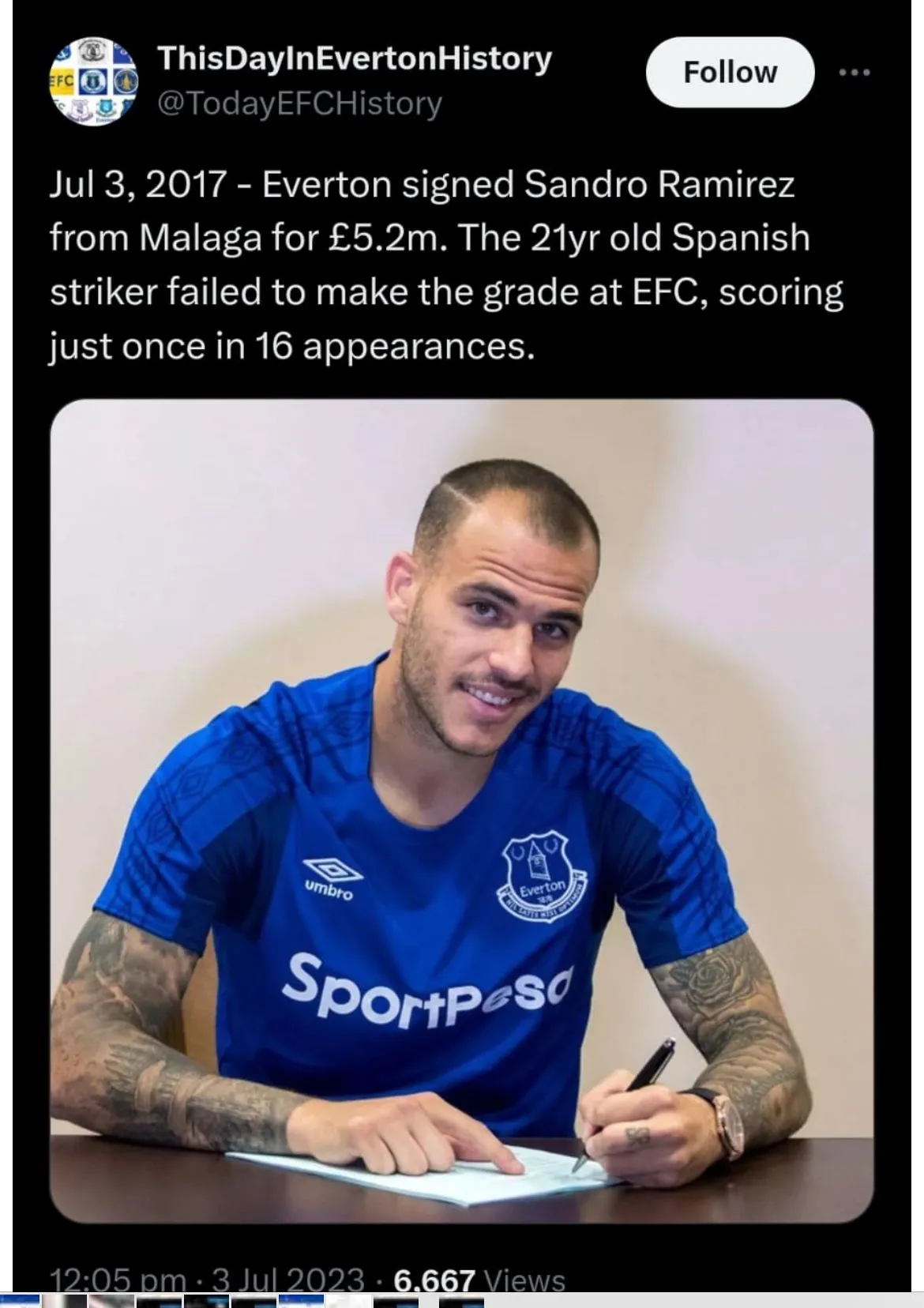Image resolution: width=924 pixels, height=1308 pixels.
Task: Open the tweet's three-dot overflow menu
Action: [855, 73]
